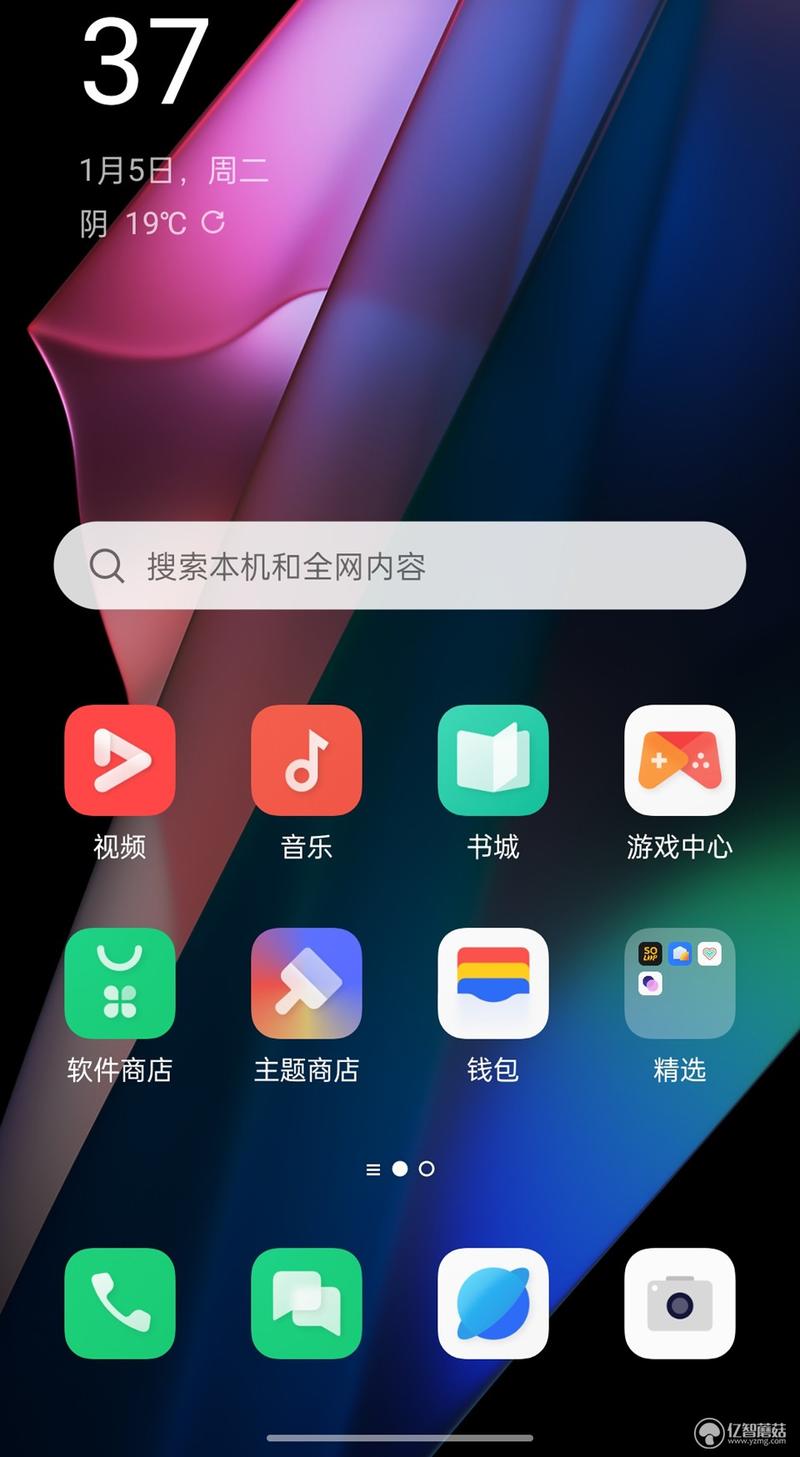
Task: Open the 书城 bookstore app
Action: [493, 760]
